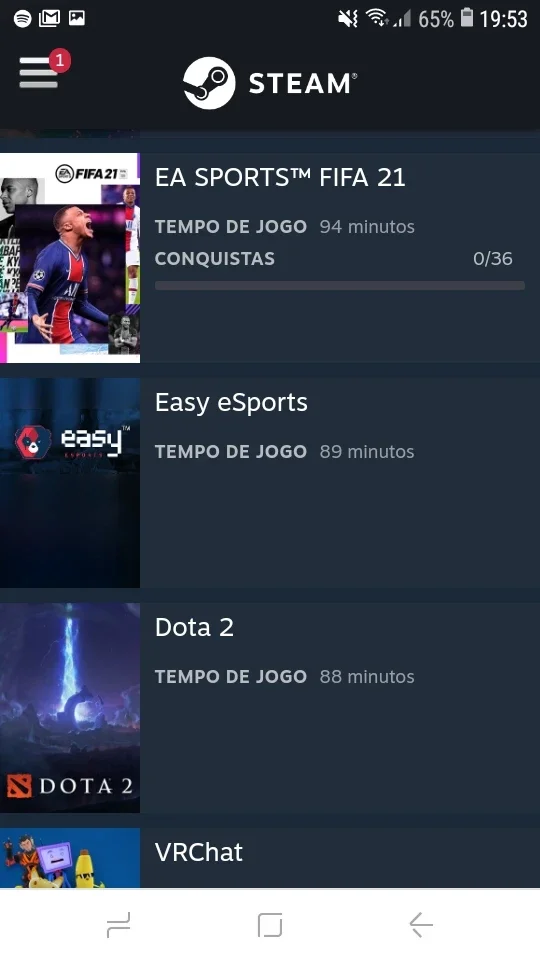Open the EA SPORTS FIFA 21 game entry
The image size is (540, 960).
coord(270,258)
